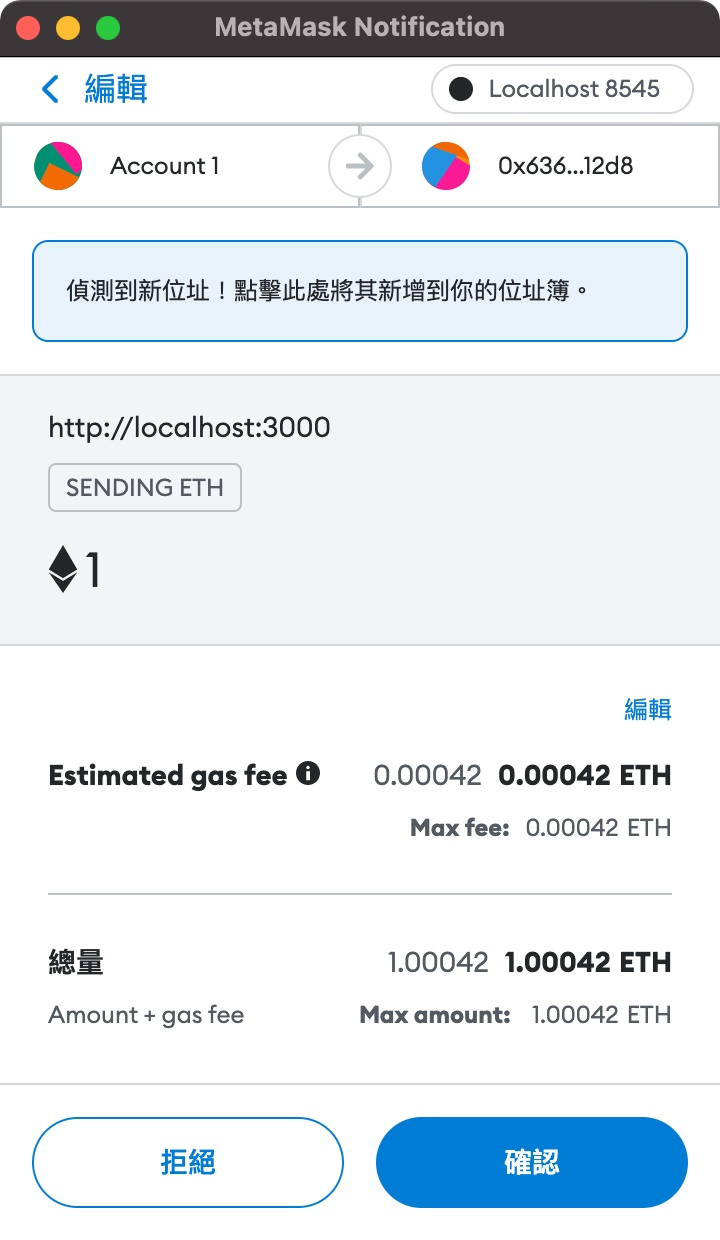Screen dimensions: 720x1240
Task: Open the recipient address 0x636...12d8
Action: tap(564, 166)
